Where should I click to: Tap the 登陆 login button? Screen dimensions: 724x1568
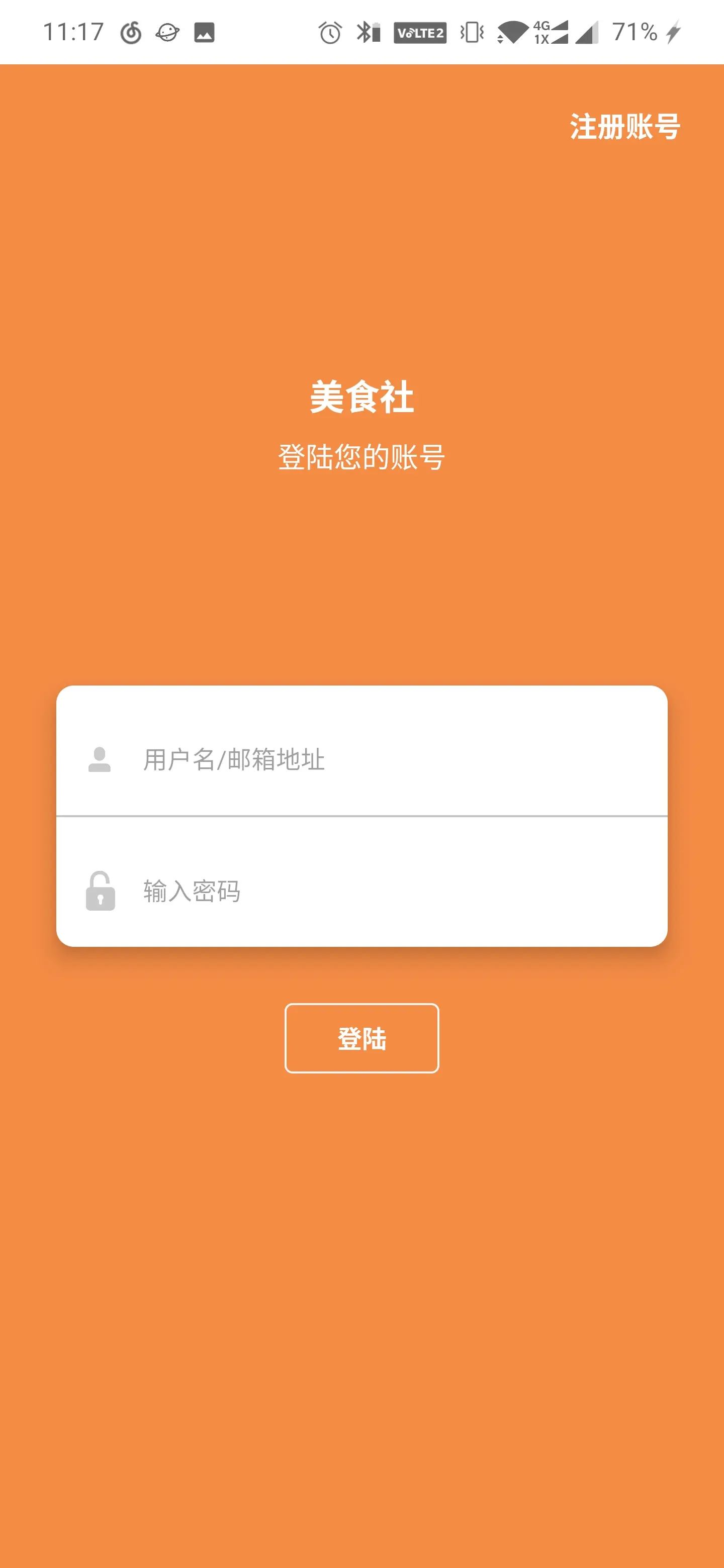[361, 1038]
